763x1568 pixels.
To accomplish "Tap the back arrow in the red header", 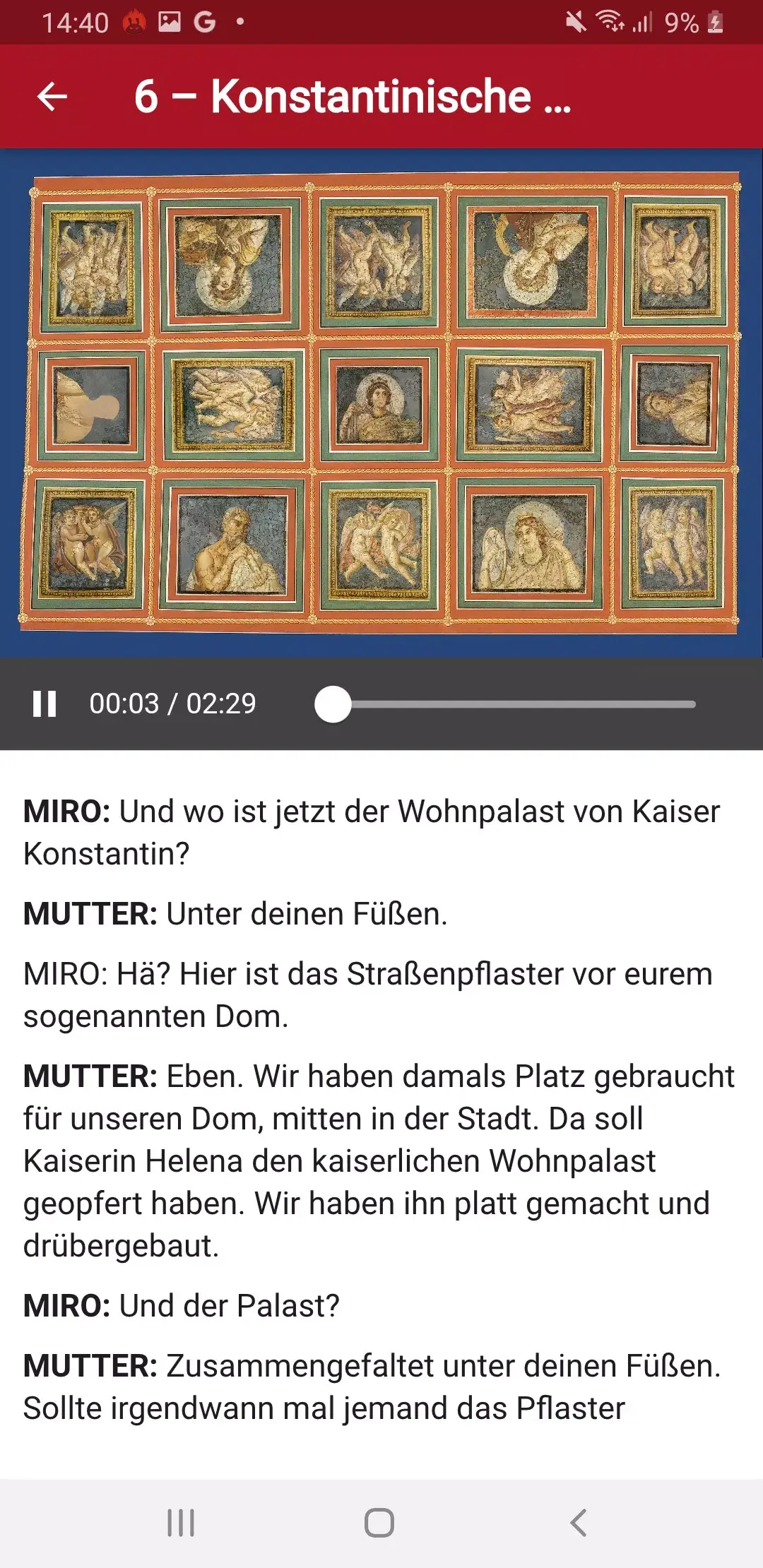I will [x=51, y=96].
